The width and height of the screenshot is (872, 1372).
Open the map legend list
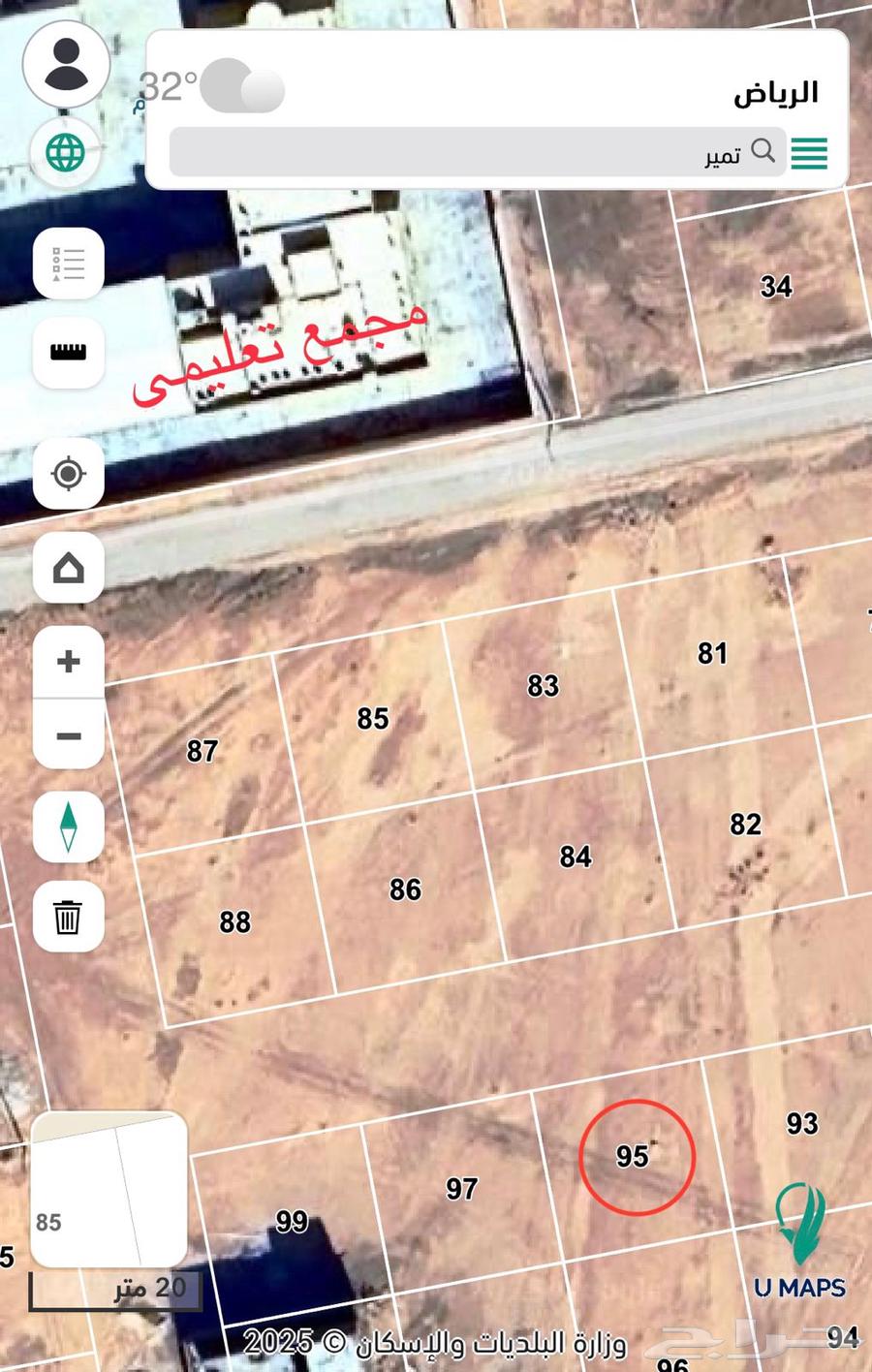tap(69, 264)
